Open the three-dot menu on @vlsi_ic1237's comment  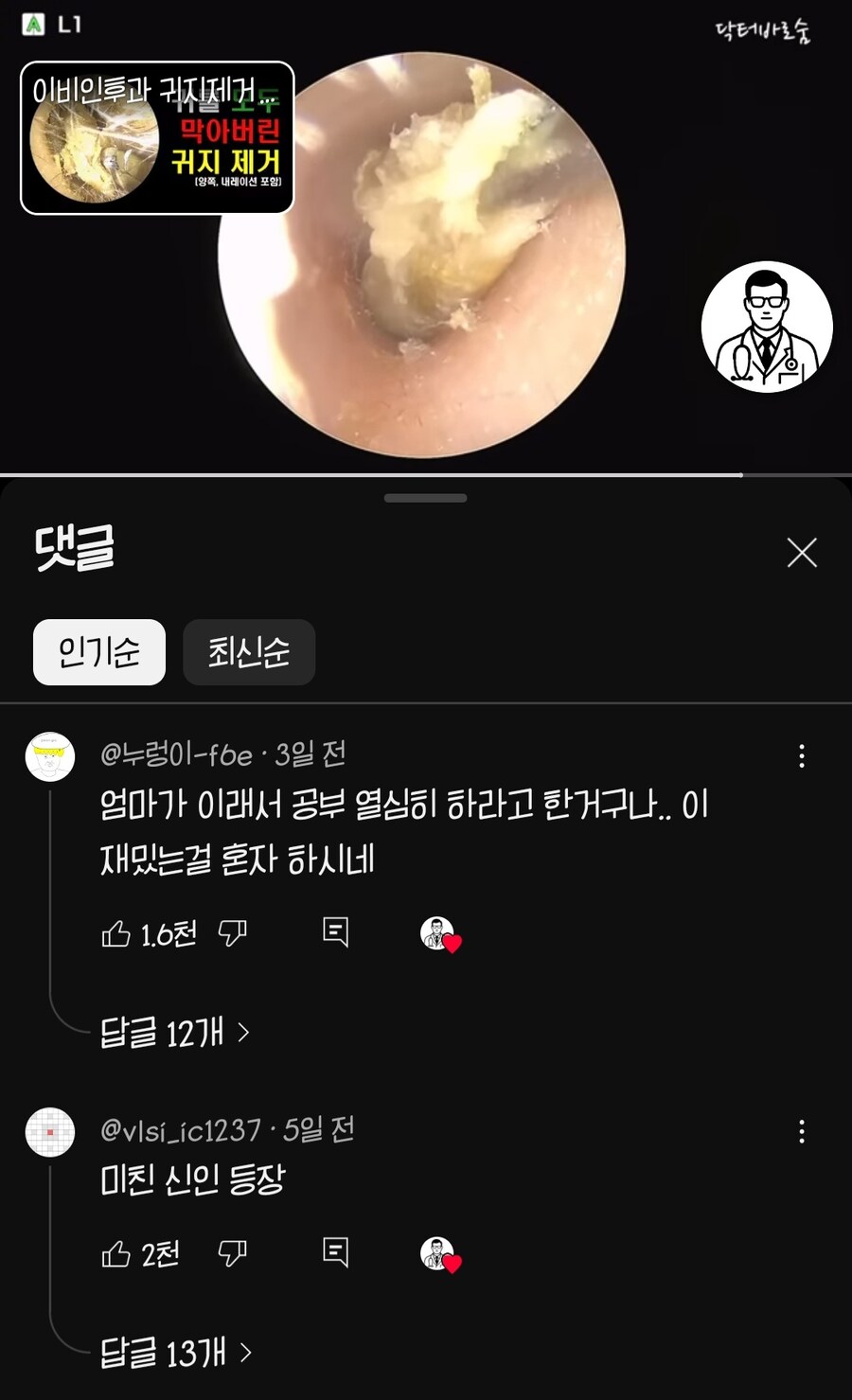click(802, 1132)
